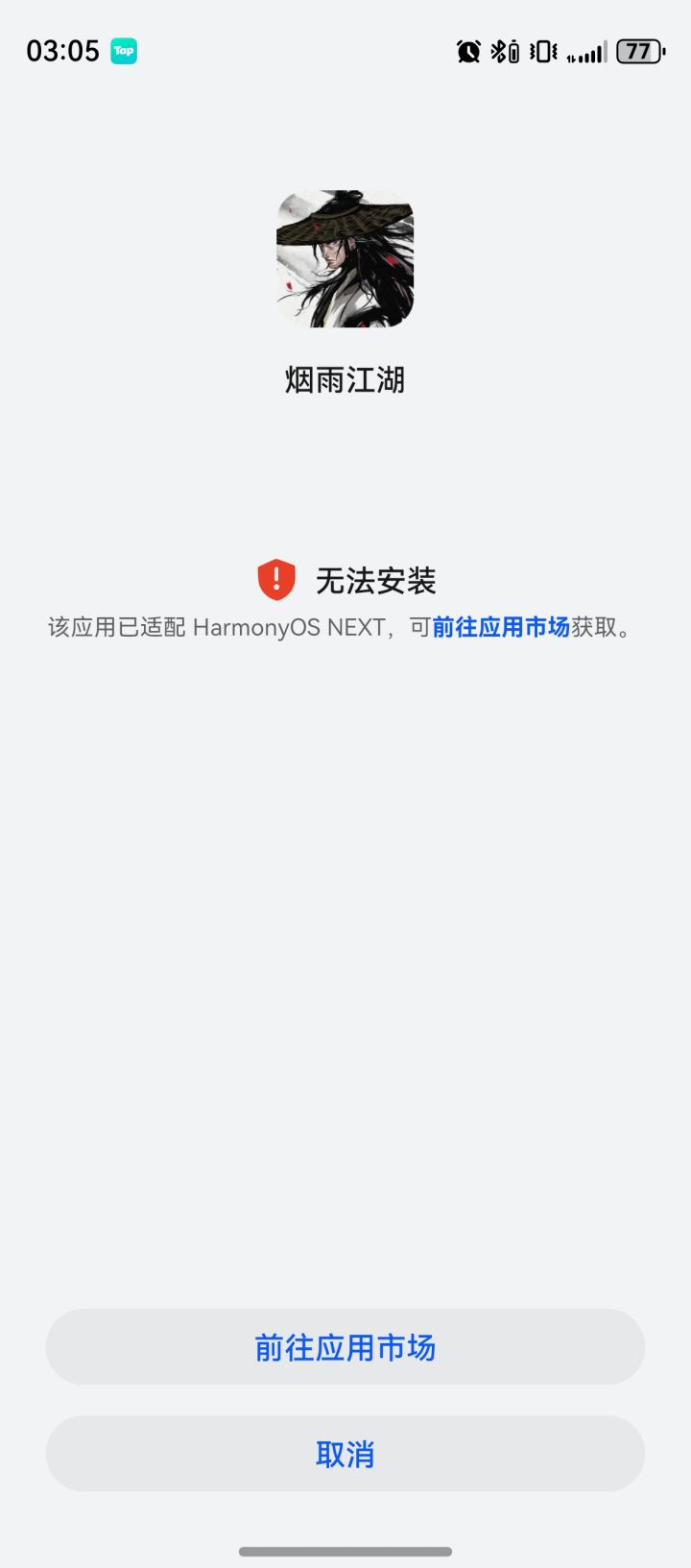Tap the exclamation mark inside the shield
This screenshot has width=691, height=1568.
tap(276, 578)
